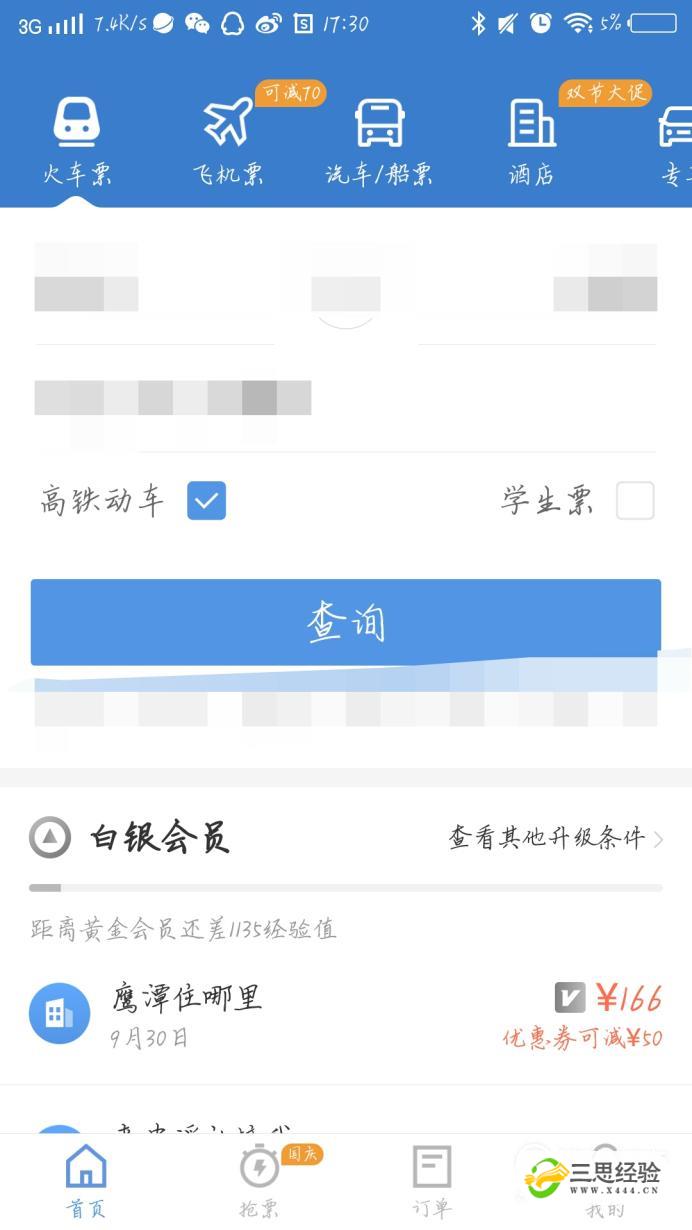Open the 酒店 tab
Image resolution: width=692 pixels, height=1230 pixels.
pos(531,140)
